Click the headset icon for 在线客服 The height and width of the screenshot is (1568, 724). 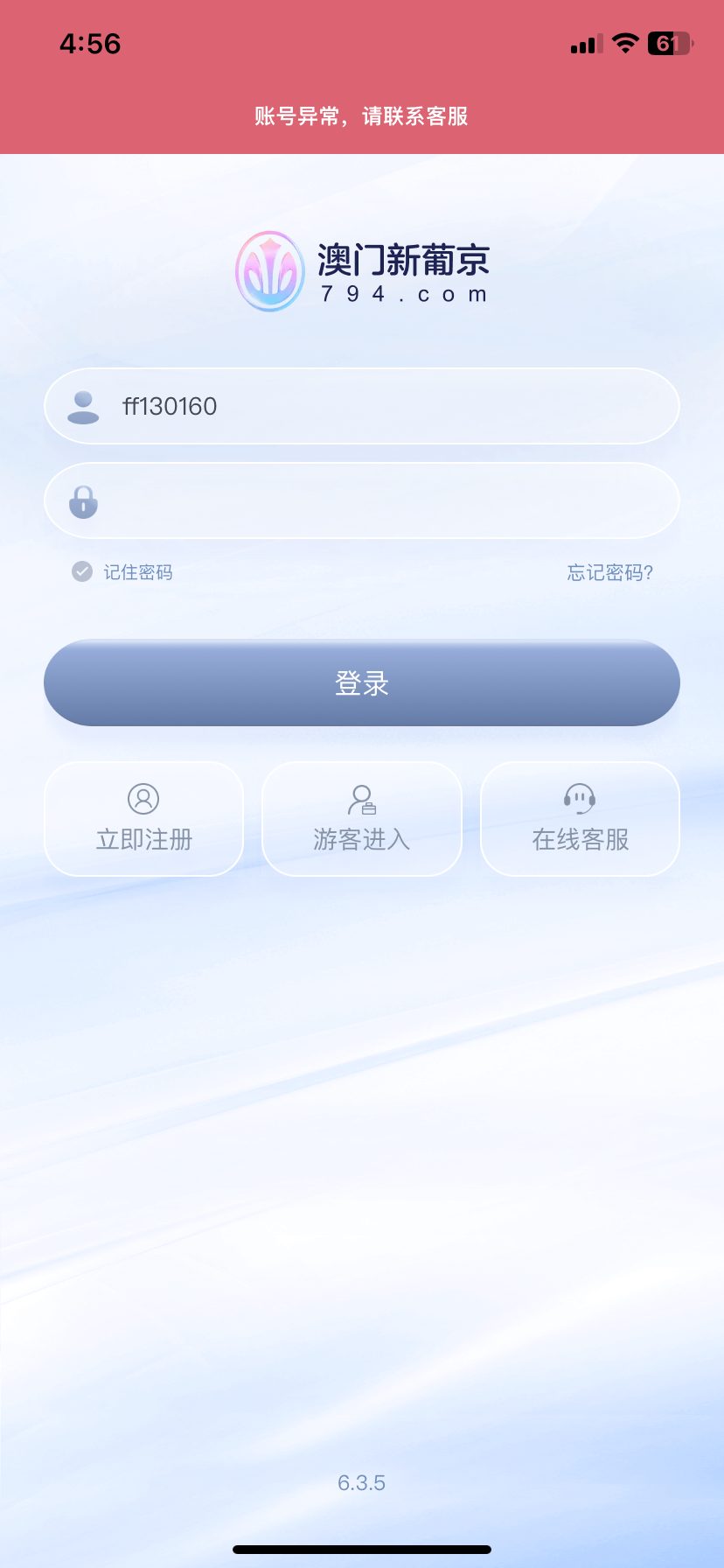pos(579,798)
